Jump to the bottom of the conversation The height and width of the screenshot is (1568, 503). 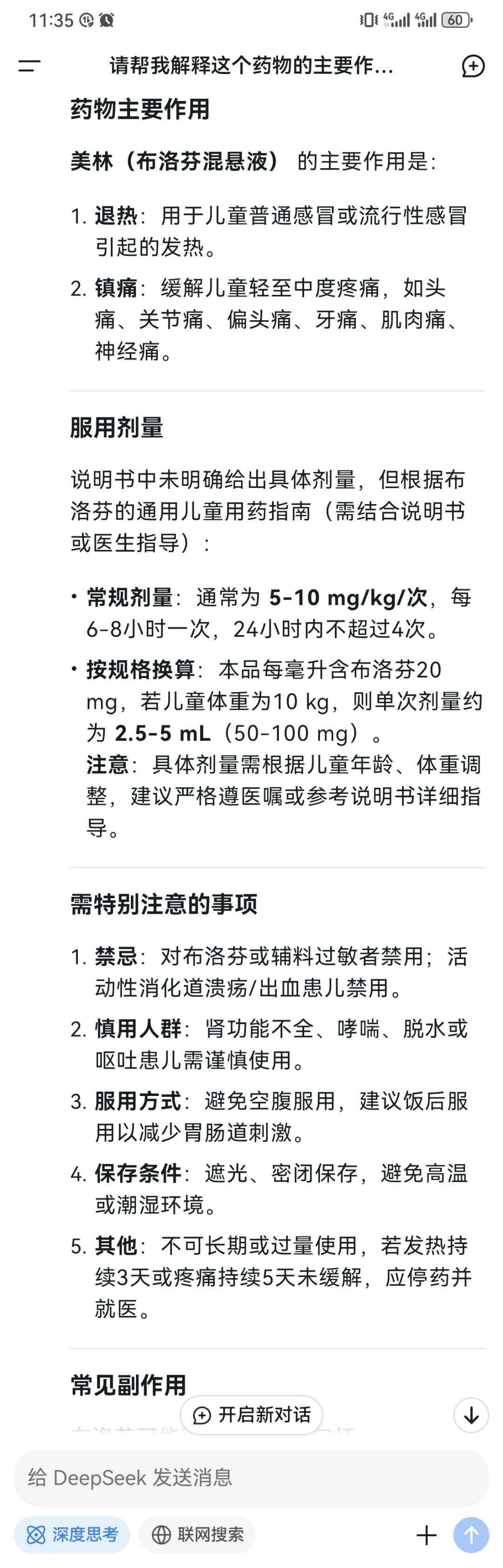pyautogui.click(x=471, y=1415)
